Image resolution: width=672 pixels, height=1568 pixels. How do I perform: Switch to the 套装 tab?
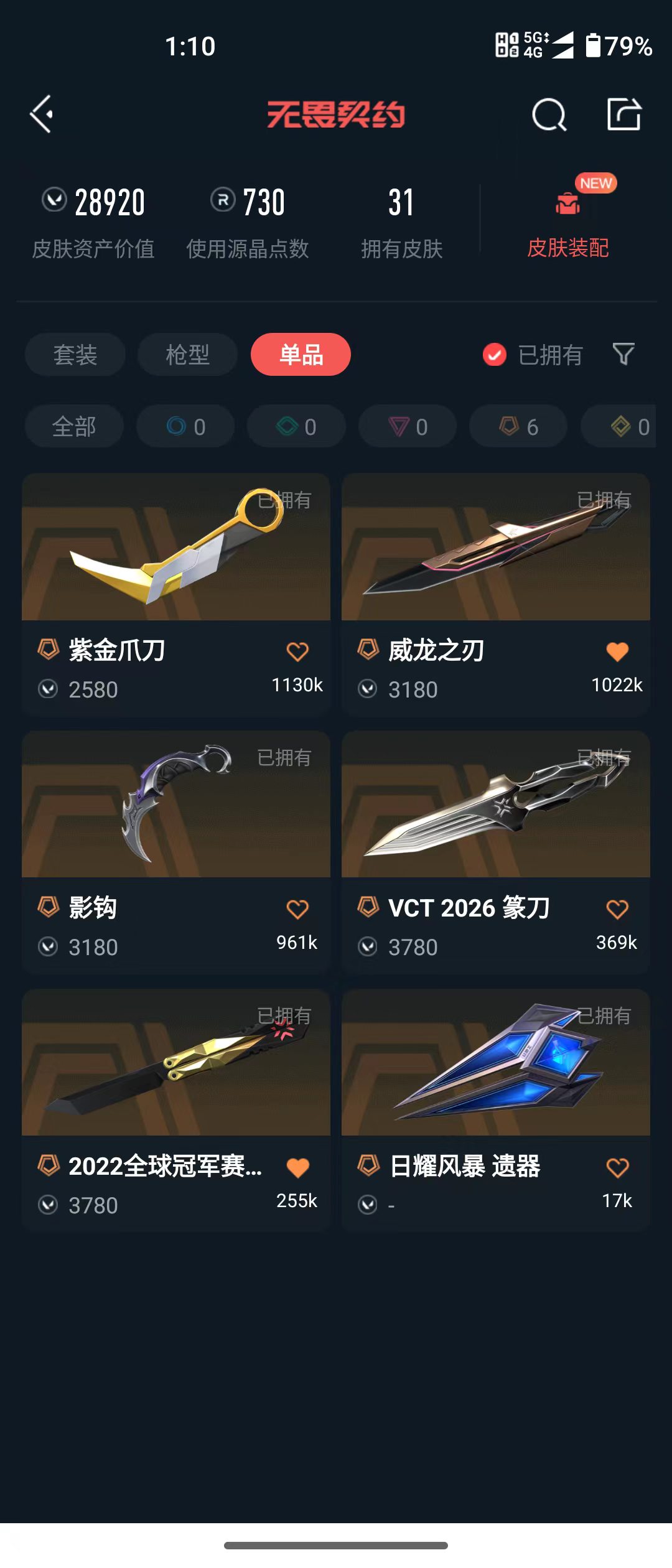click(x=75, y=355)
